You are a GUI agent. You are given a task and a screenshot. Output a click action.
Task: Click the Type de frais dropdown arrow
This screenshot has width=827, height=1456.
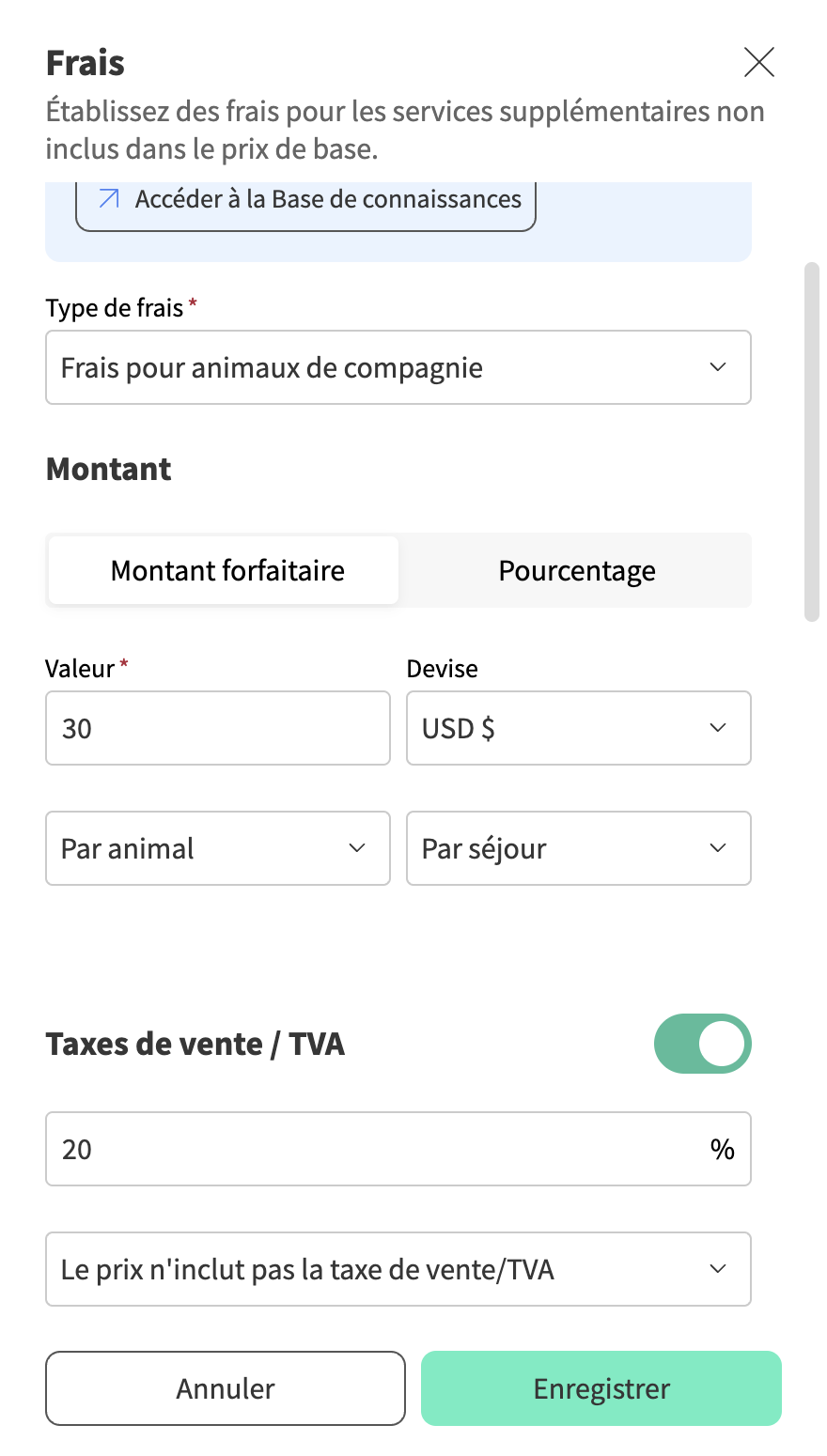(718, 367)
